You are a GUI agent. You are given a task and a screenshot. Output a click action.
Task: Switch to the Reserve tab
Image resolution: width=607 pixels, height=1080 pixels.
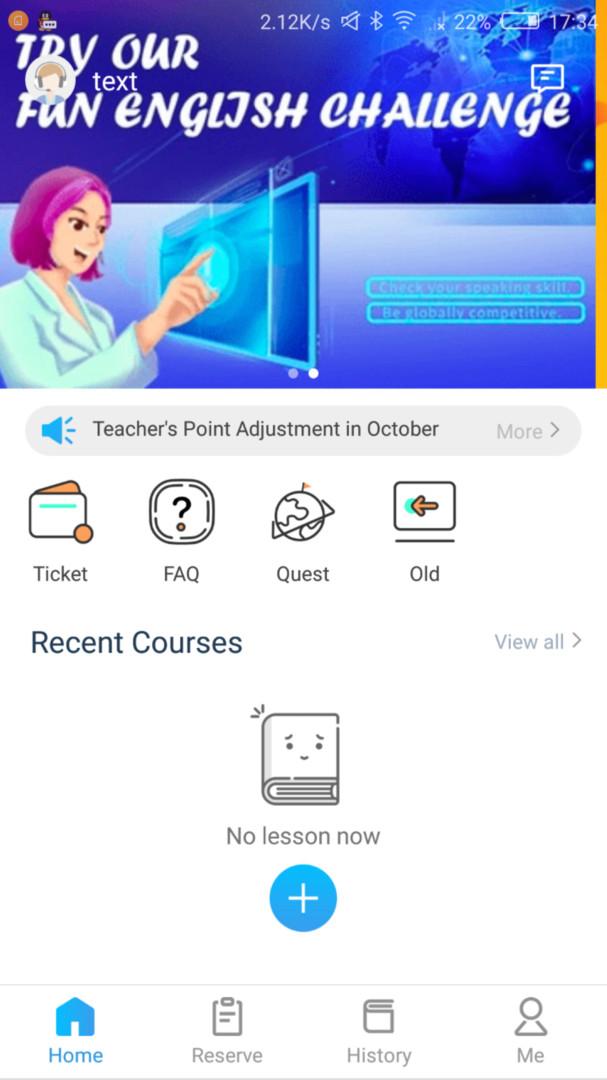pyautogui.click(x=227, y=1032)
